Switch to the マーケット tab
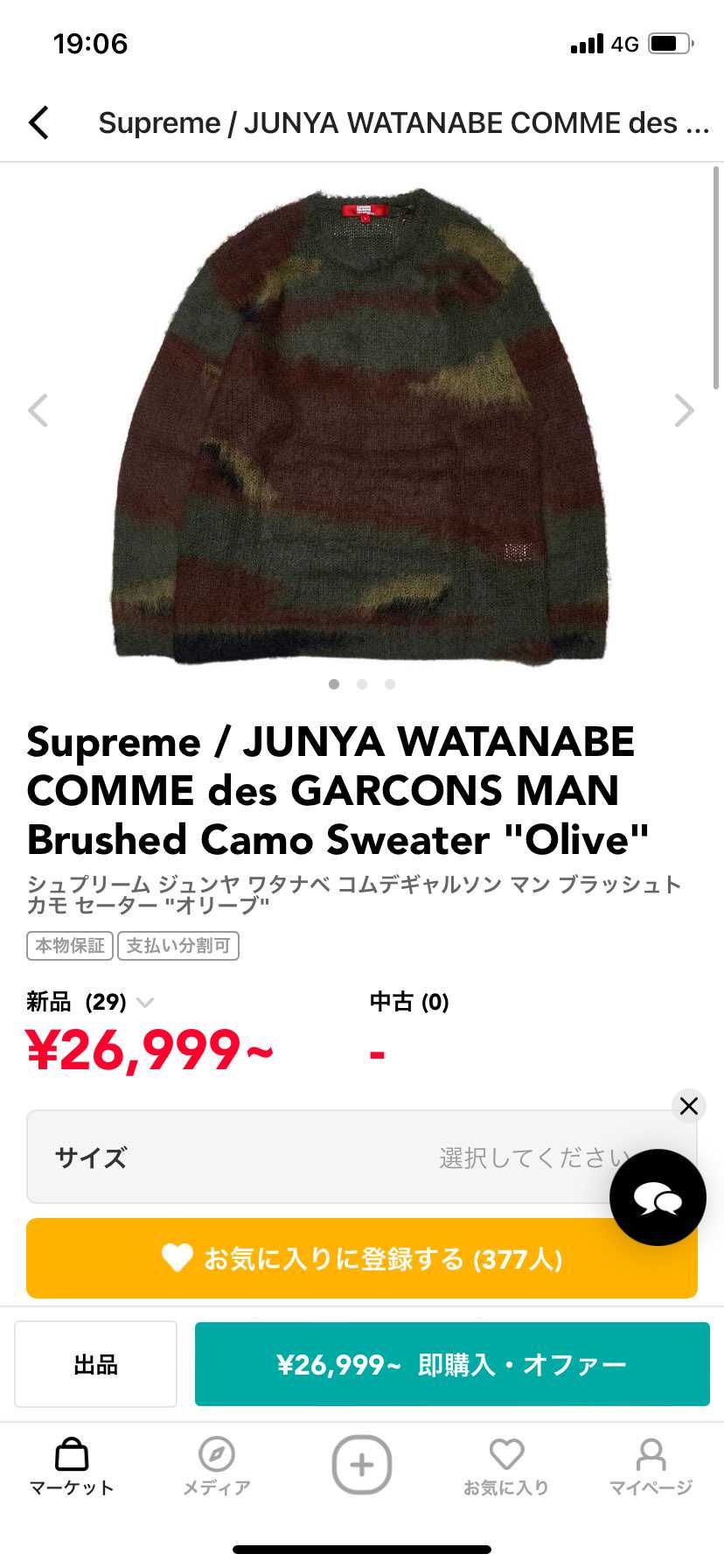This screenshot has height=1568, width=724. click(72, 1466)
